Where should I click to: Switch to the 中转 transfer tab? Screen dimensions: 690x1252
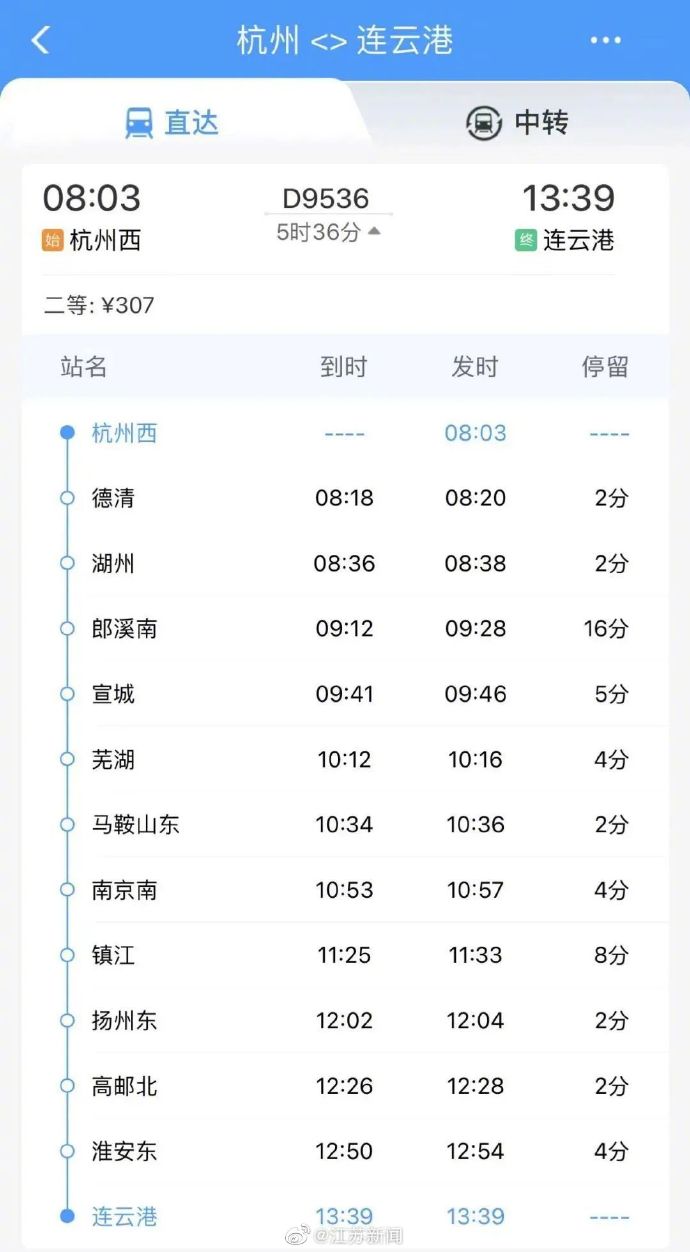click(517, 123)
